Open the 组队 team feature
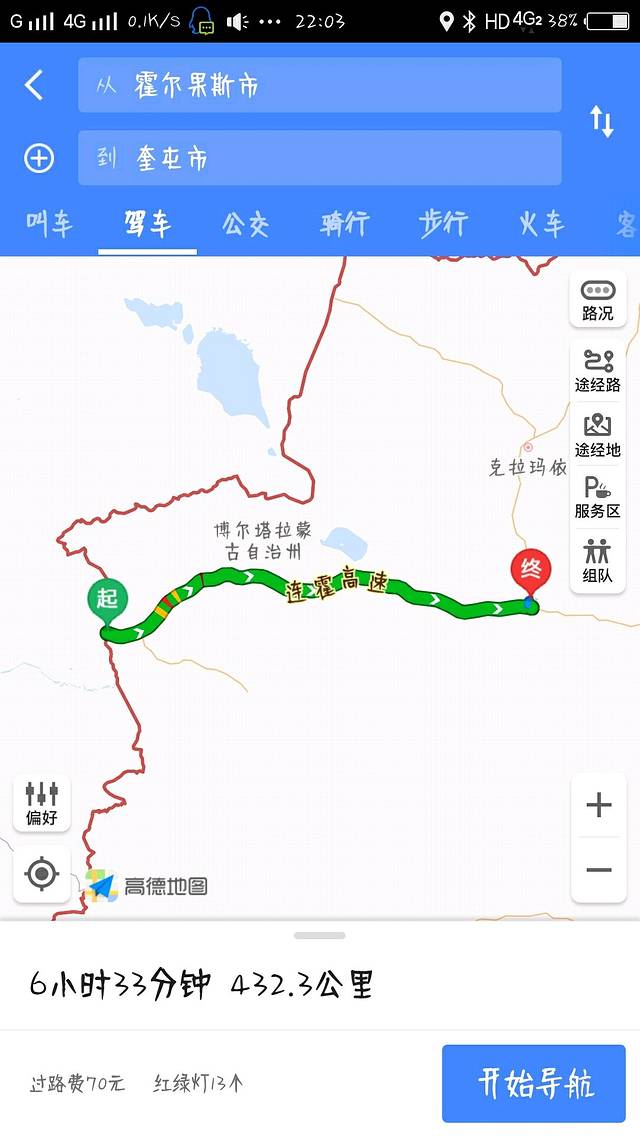 tap(598, 561)
